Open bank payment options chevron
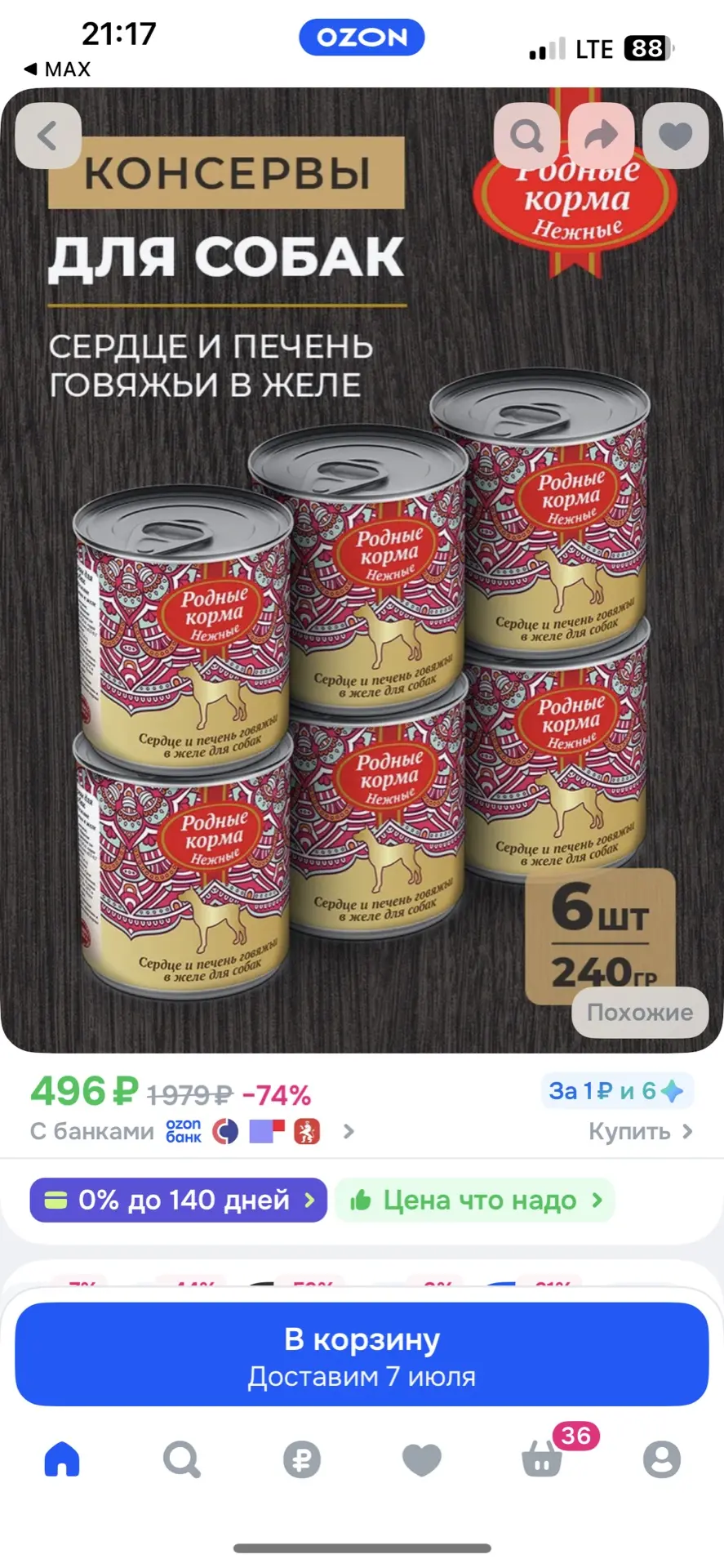Screen dimensions: 724x1568 349,1131
